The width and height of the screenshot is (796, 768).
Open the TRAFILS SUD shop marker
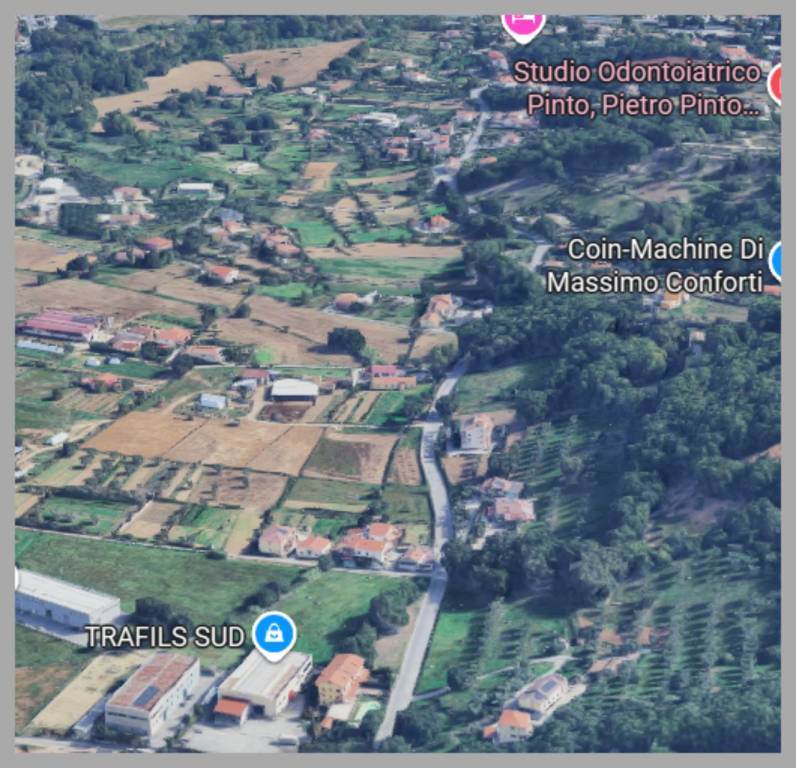(x=272, y=634)
